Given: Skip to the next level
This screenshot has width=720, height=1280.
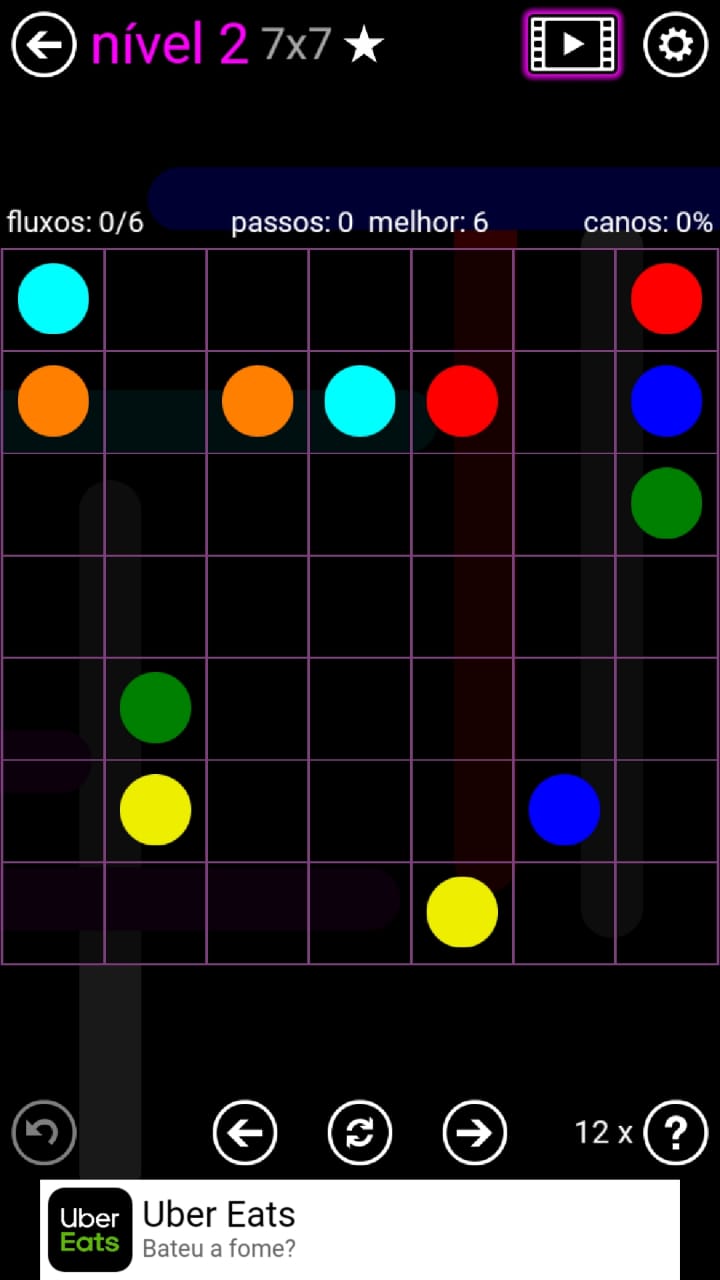Looking at the screenshot, I should (x=474, y=1133).
